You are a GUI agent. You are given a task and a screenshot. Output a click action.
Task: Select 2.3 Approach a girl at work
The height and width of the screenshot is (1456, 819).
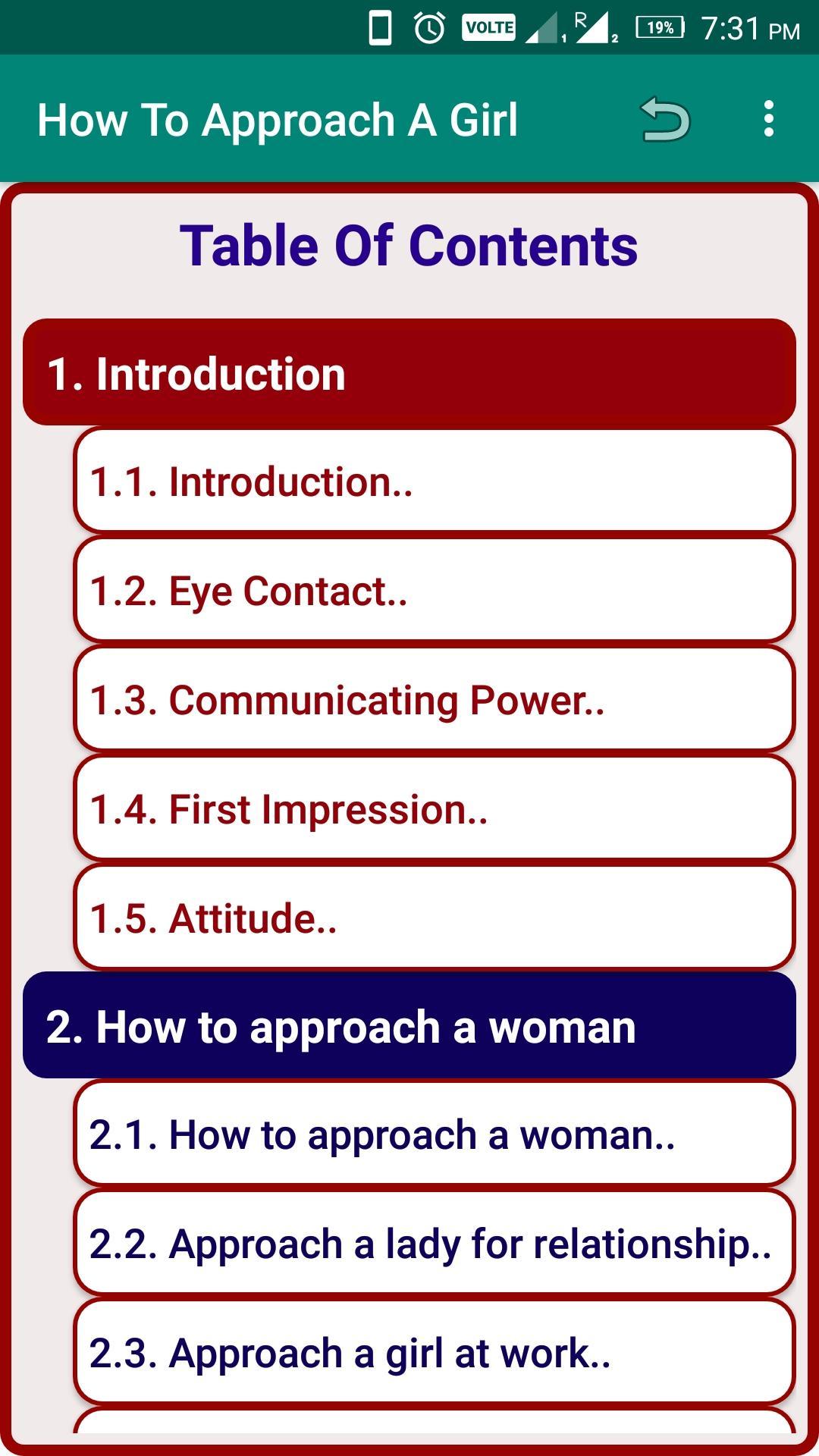pos(434,1354)
